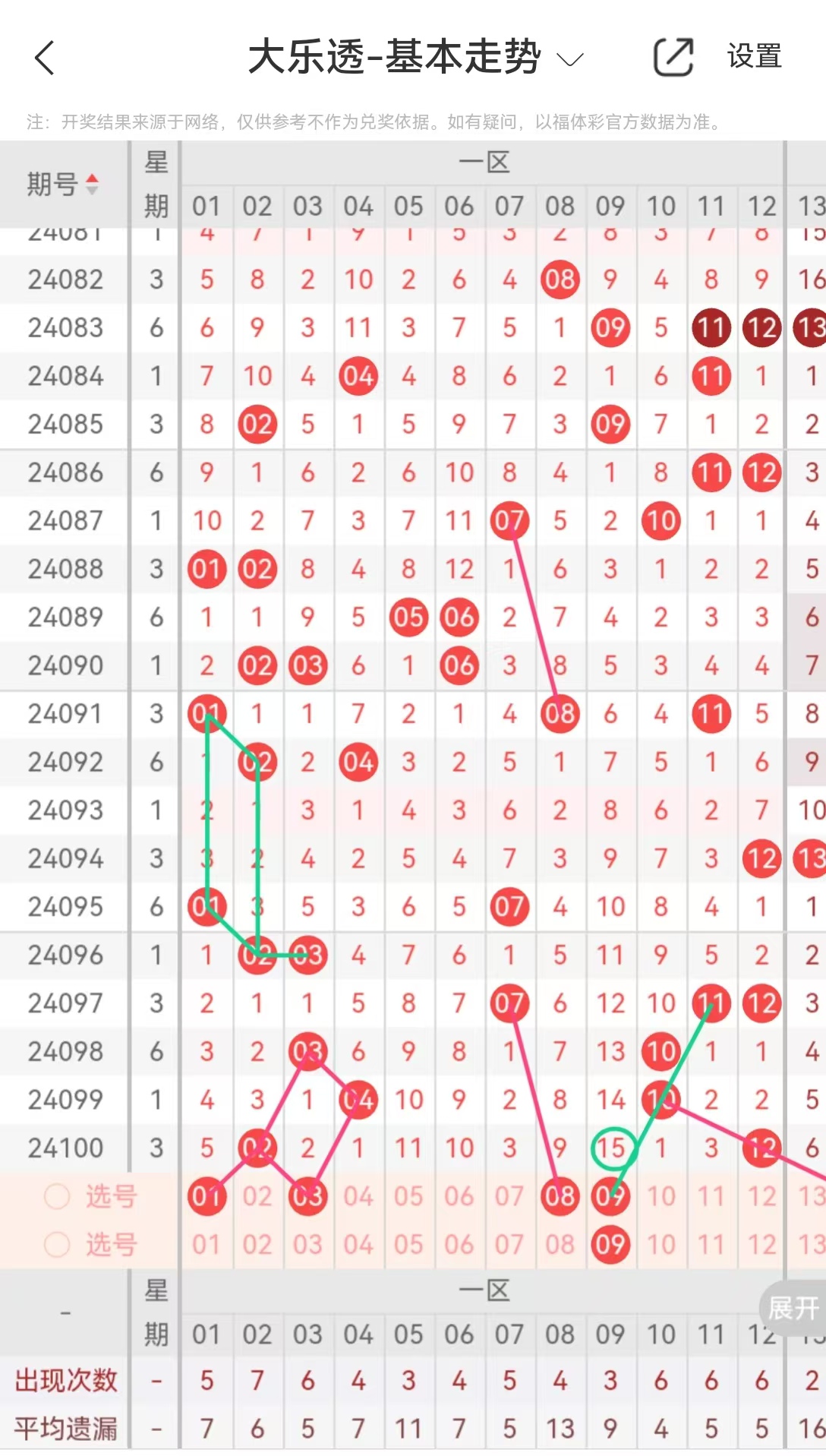Deselect number 09 in second 选号 row
The image size is (826, 1456).
tap(610, 1244)
